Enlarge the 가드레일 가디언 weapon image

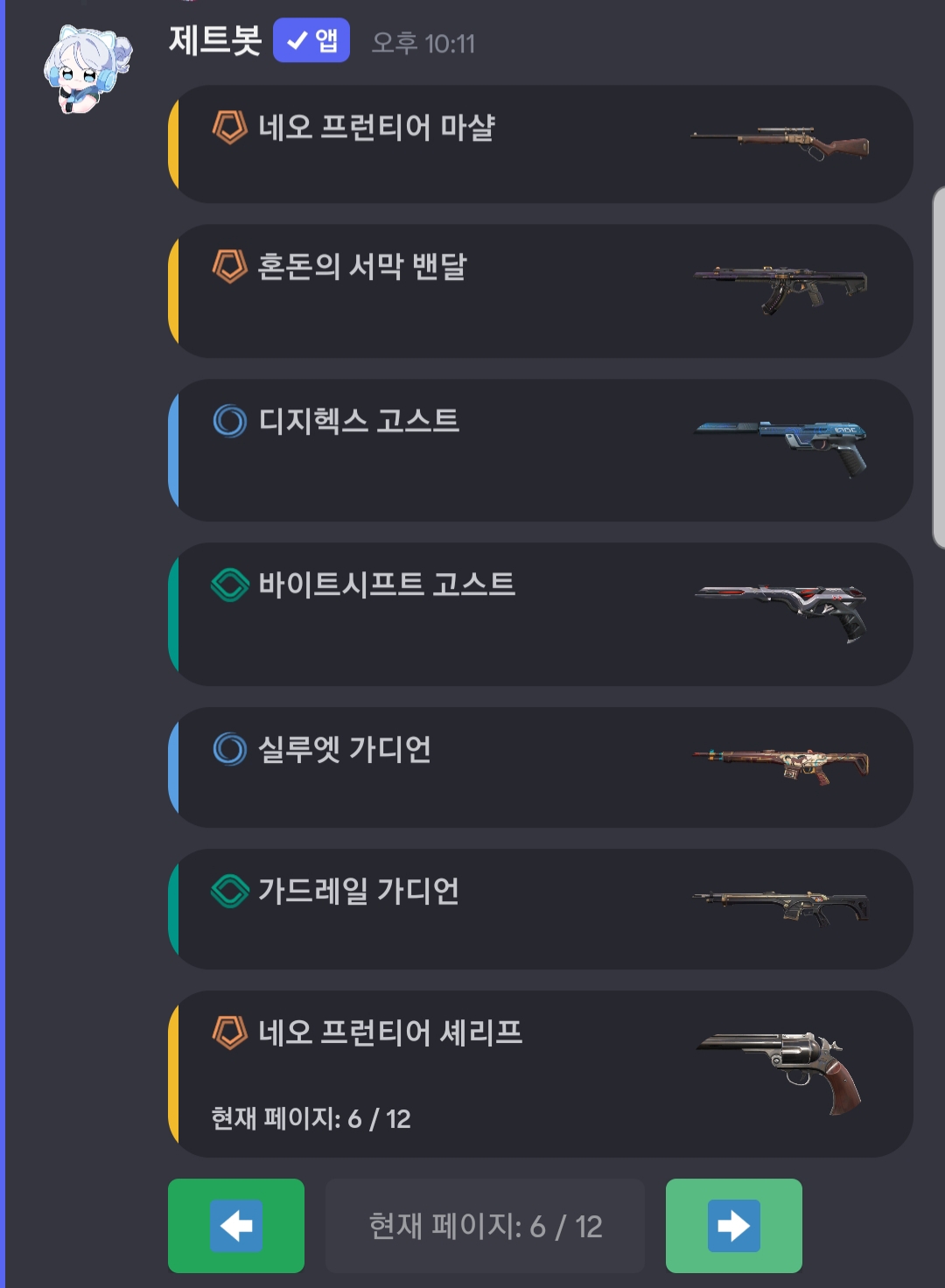780,907
